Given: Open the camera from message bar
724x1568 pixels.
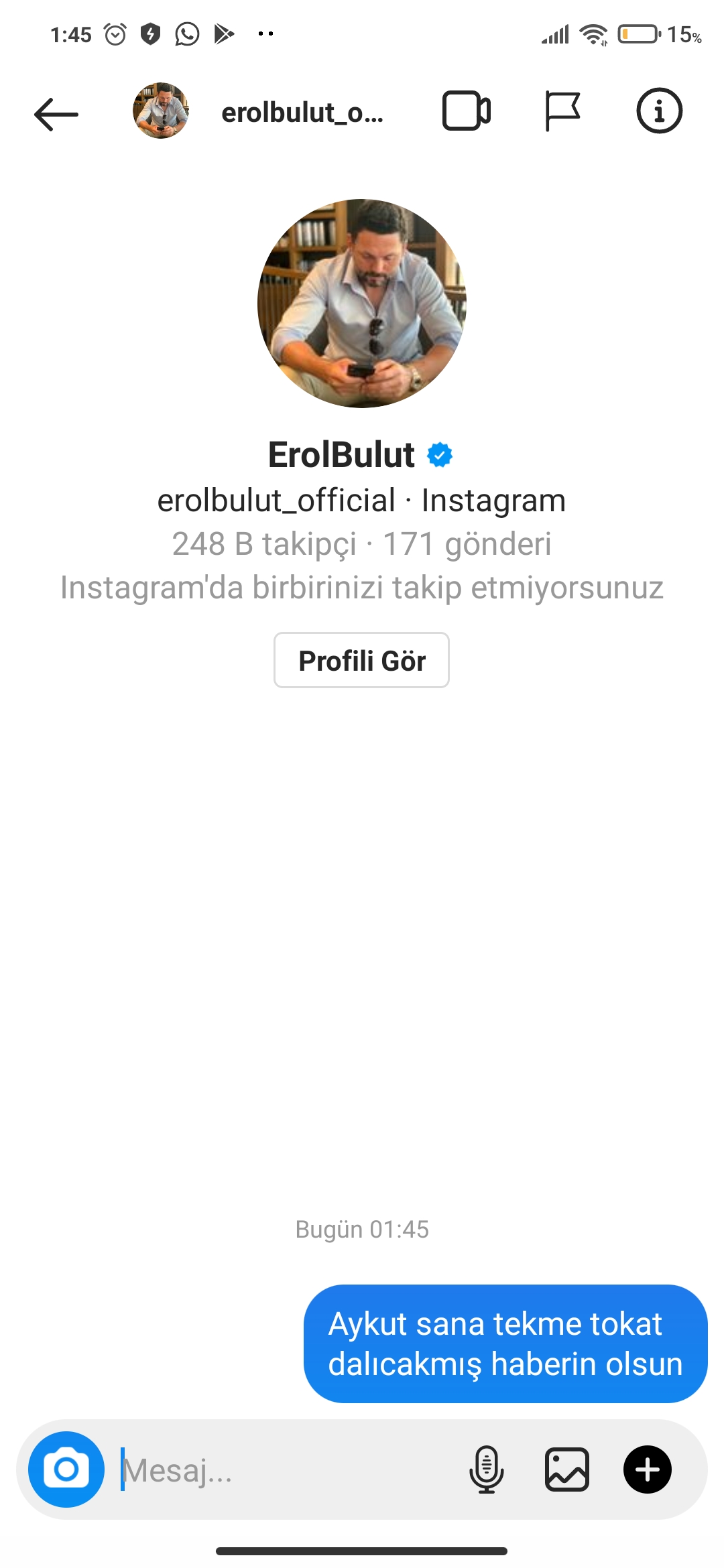Looking at the screenshot, I should click(x=66, y=1469).
